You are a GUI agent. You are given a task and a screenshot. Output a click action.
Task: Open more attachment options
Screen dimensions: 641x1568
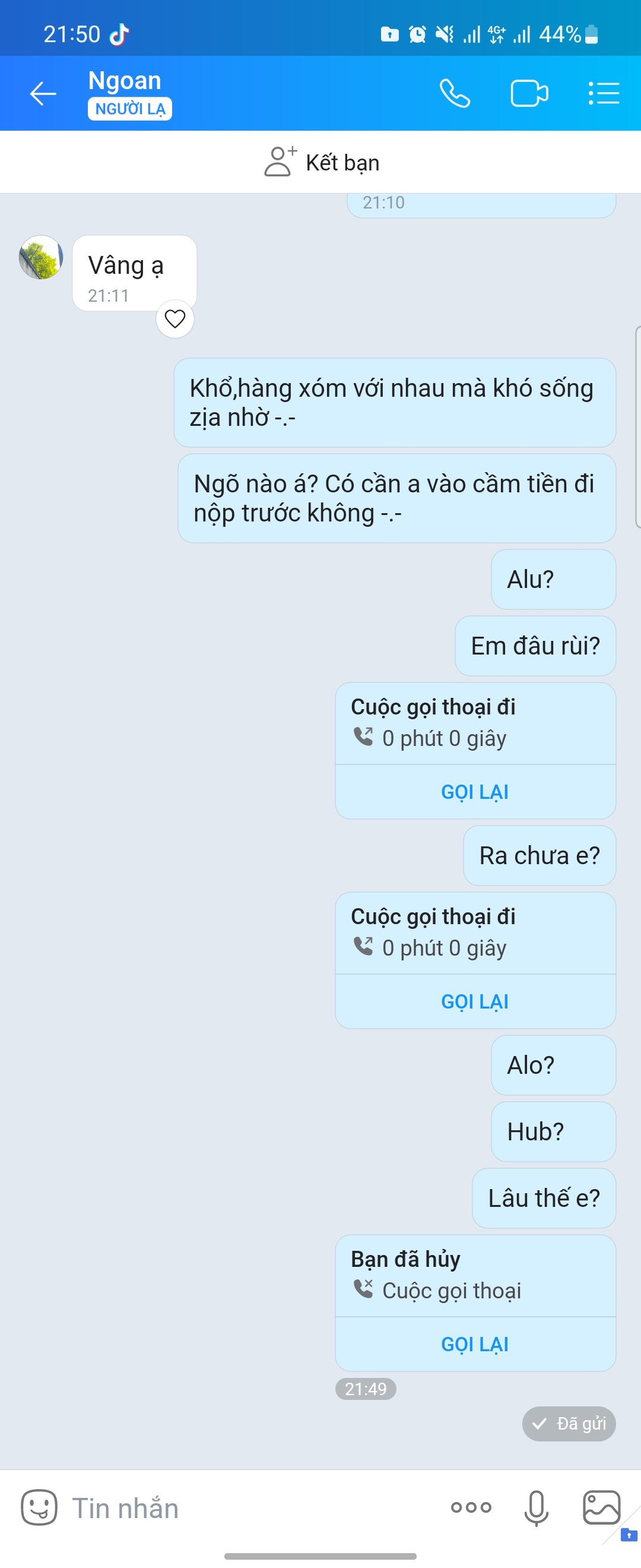point(471,1508)
